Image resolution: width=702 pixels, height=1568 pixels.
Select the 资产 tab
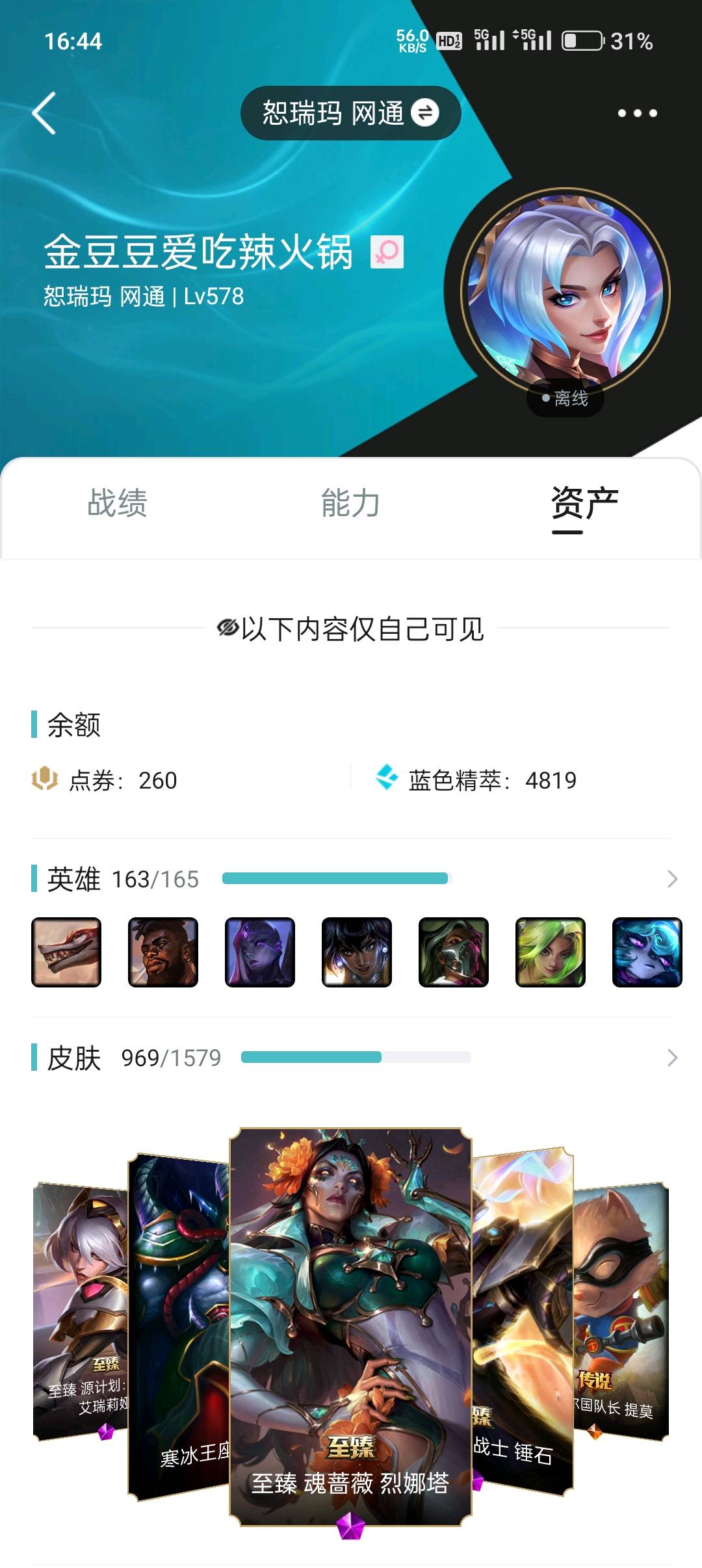pyautogui.click(x=584, y=503)
